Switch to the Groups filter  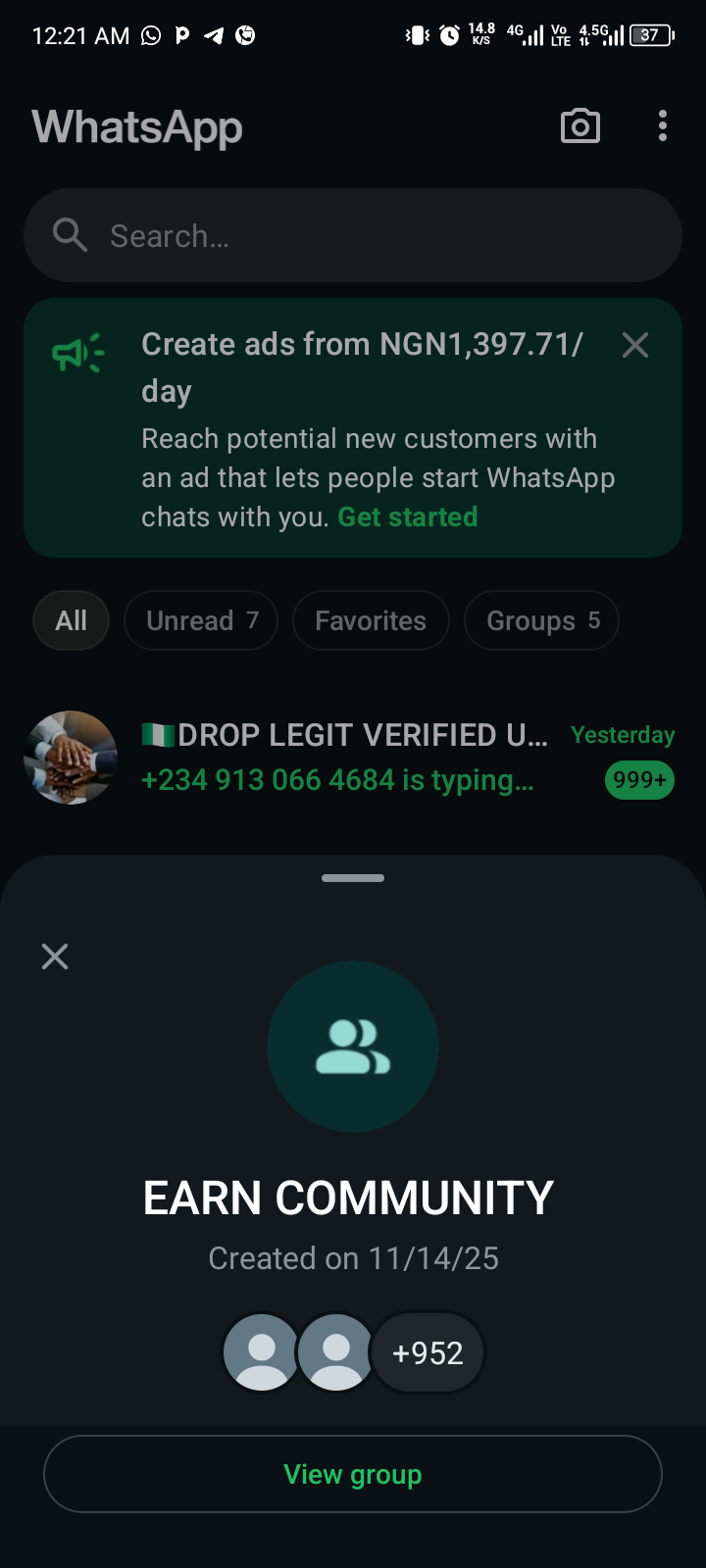click(541, 620)
